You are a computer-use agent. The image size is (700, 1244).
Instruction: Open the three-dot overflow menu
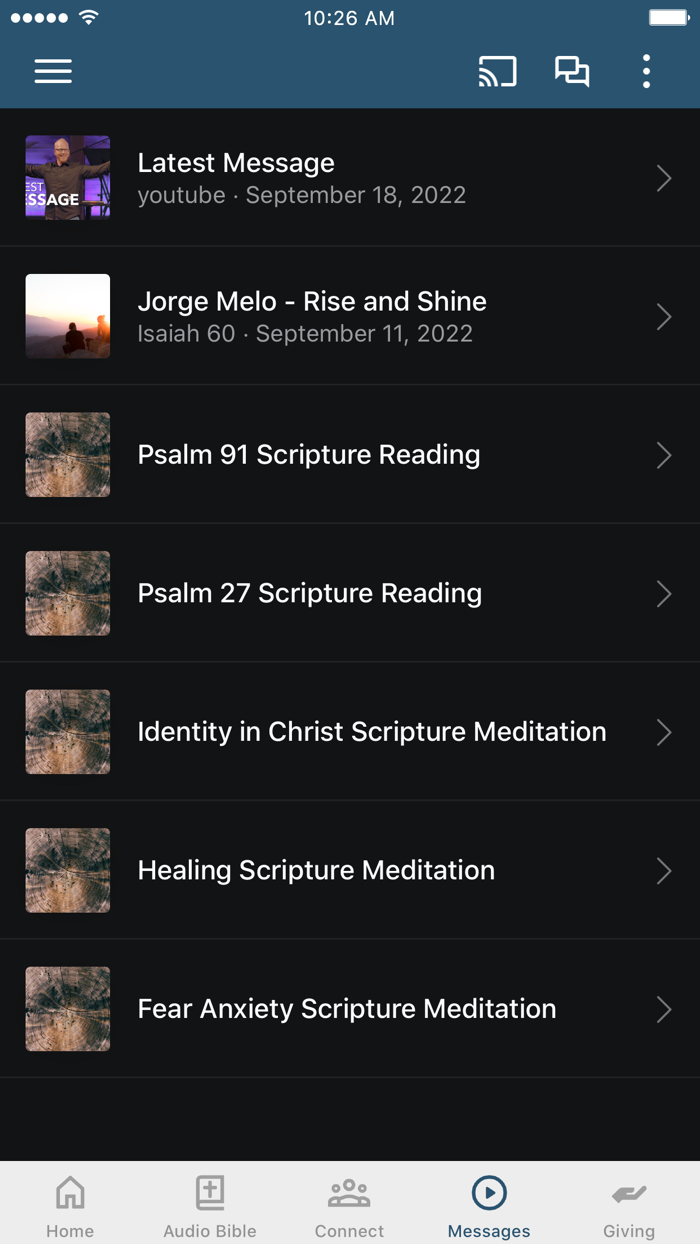point(646,71)
